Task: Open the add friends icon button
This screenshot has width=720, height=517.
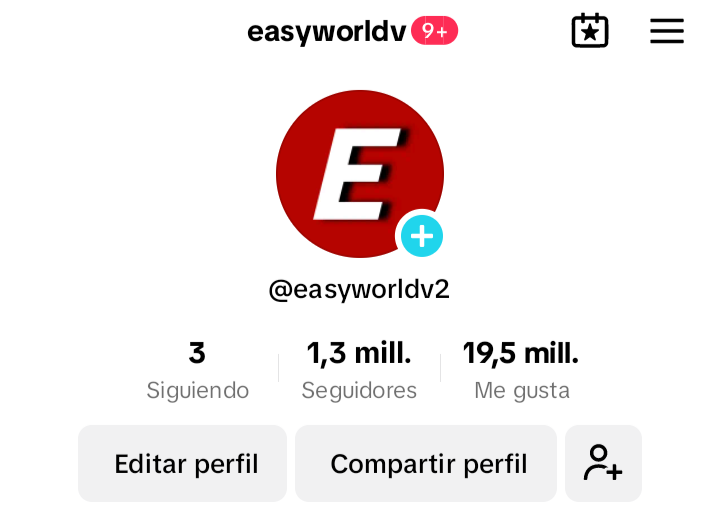Action: 603,464
